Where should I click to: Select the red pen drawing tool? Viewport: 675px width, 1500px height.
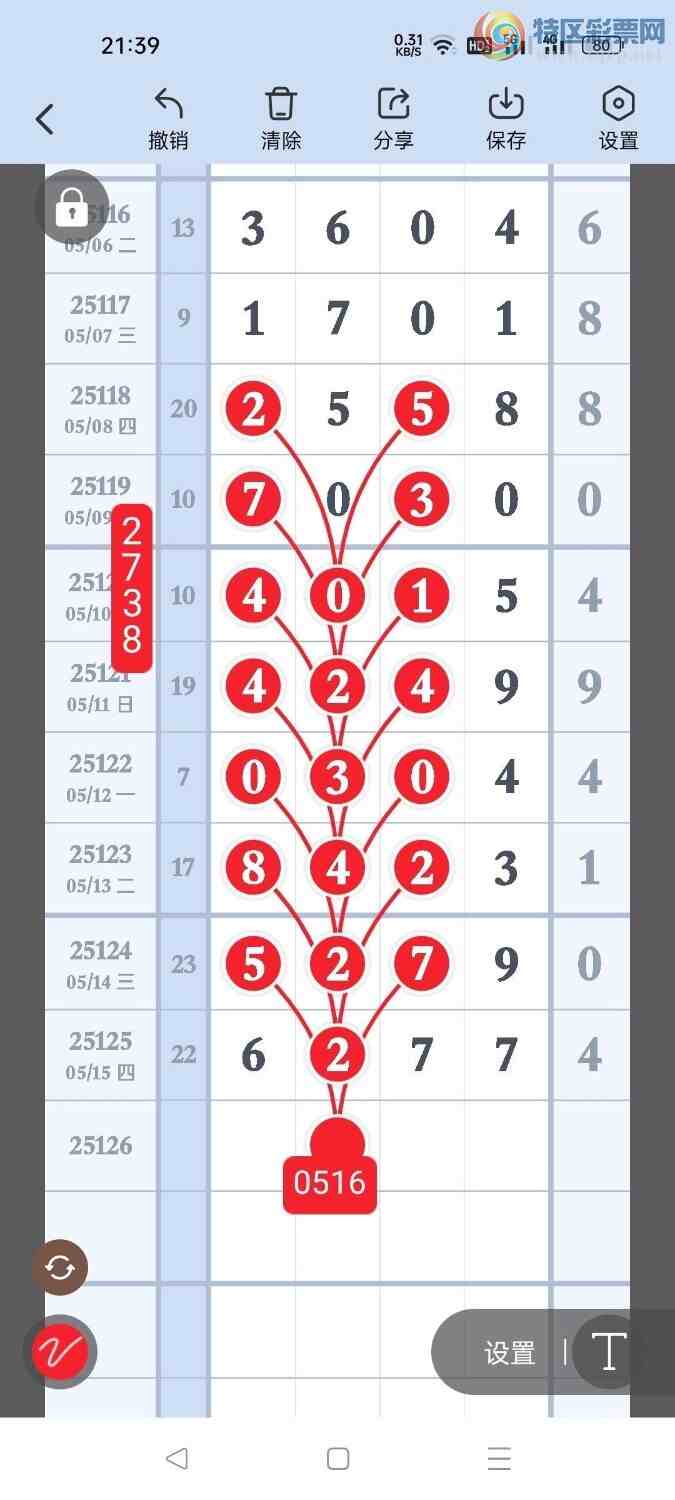tap(60, 1352)
